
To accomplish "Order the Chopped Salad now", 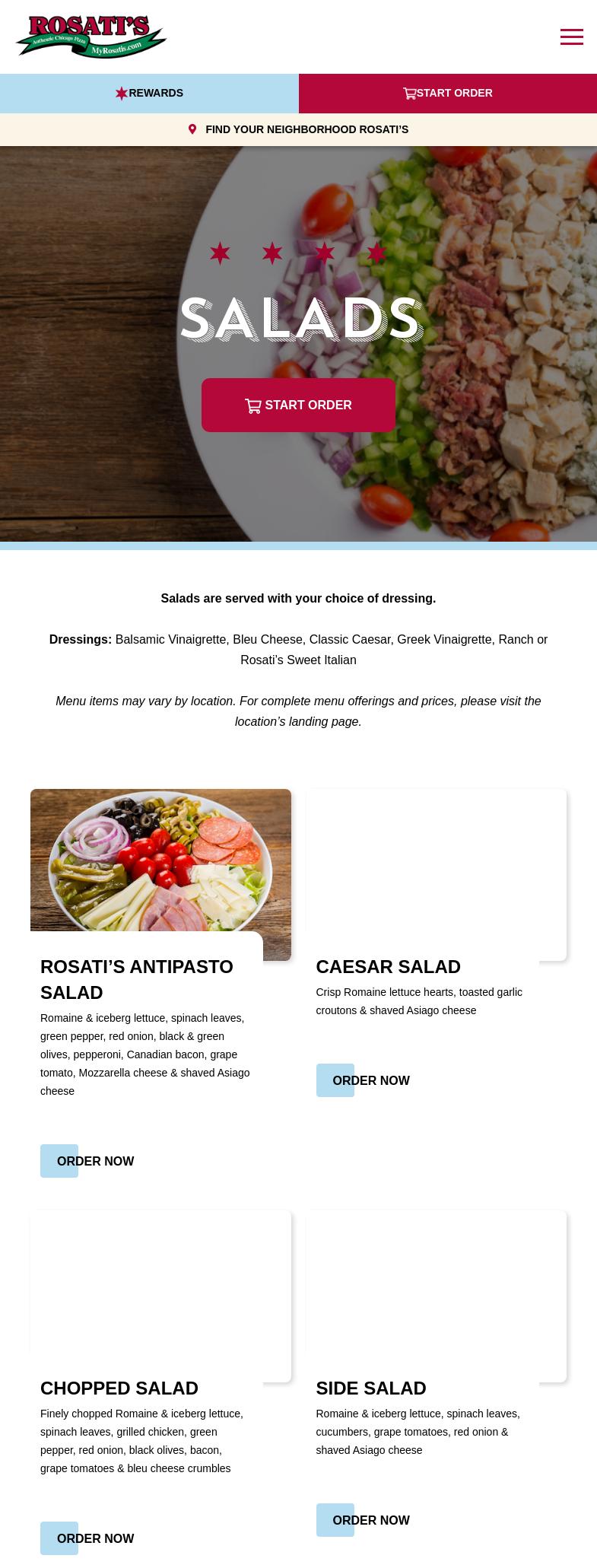I will point(87,1538).
